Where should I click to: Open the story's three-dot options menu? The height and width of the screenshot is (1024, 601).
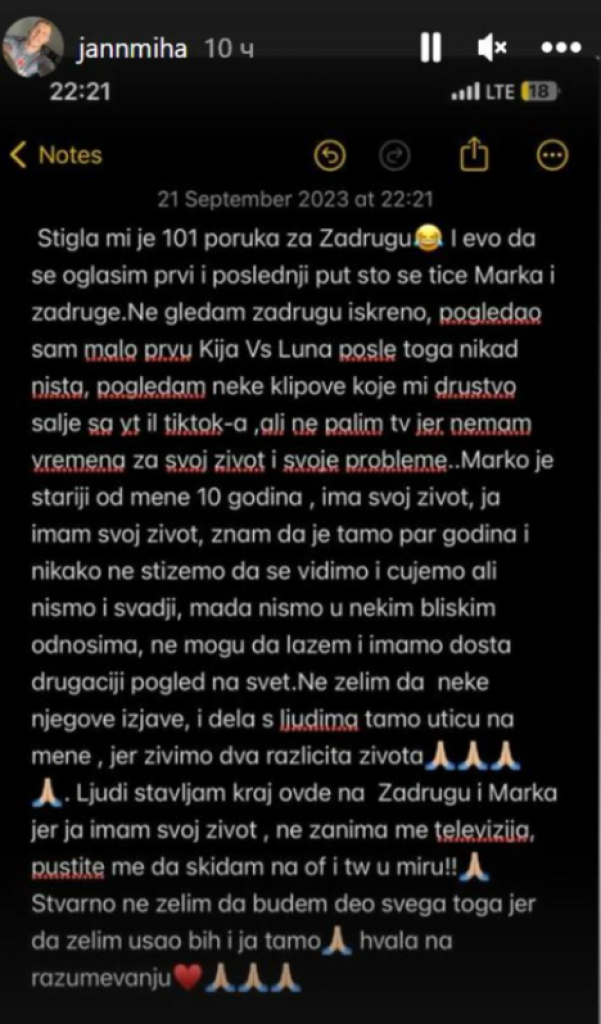(560, 47)
